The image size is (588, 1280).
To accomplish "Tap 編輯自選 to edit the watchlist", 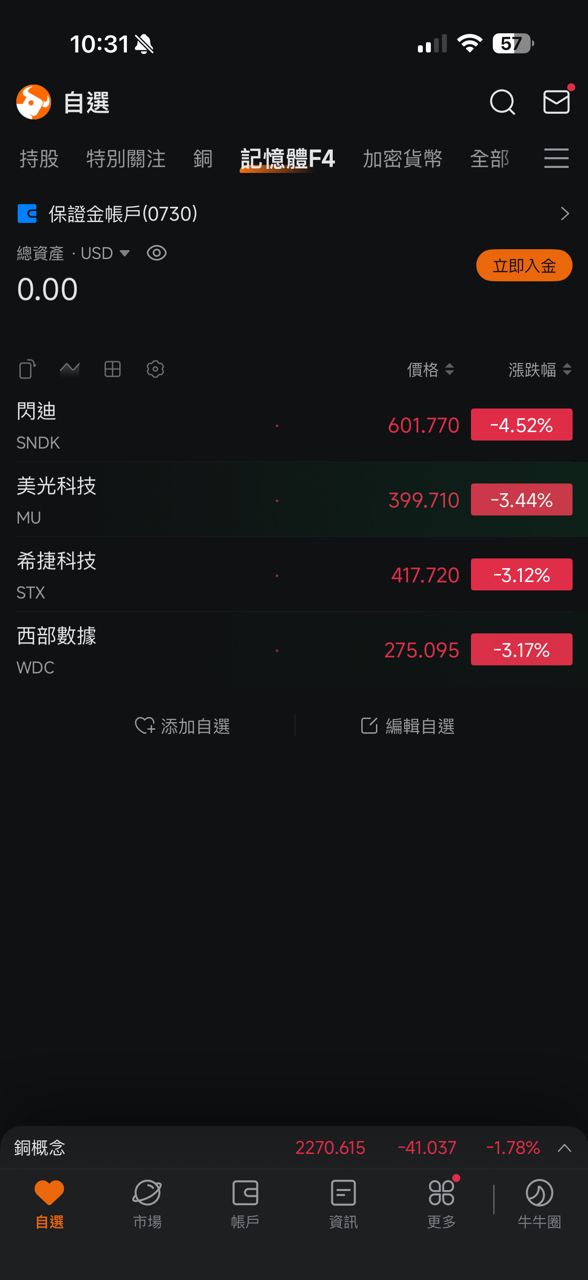I will pyautogui.click(x=408, y=726).
